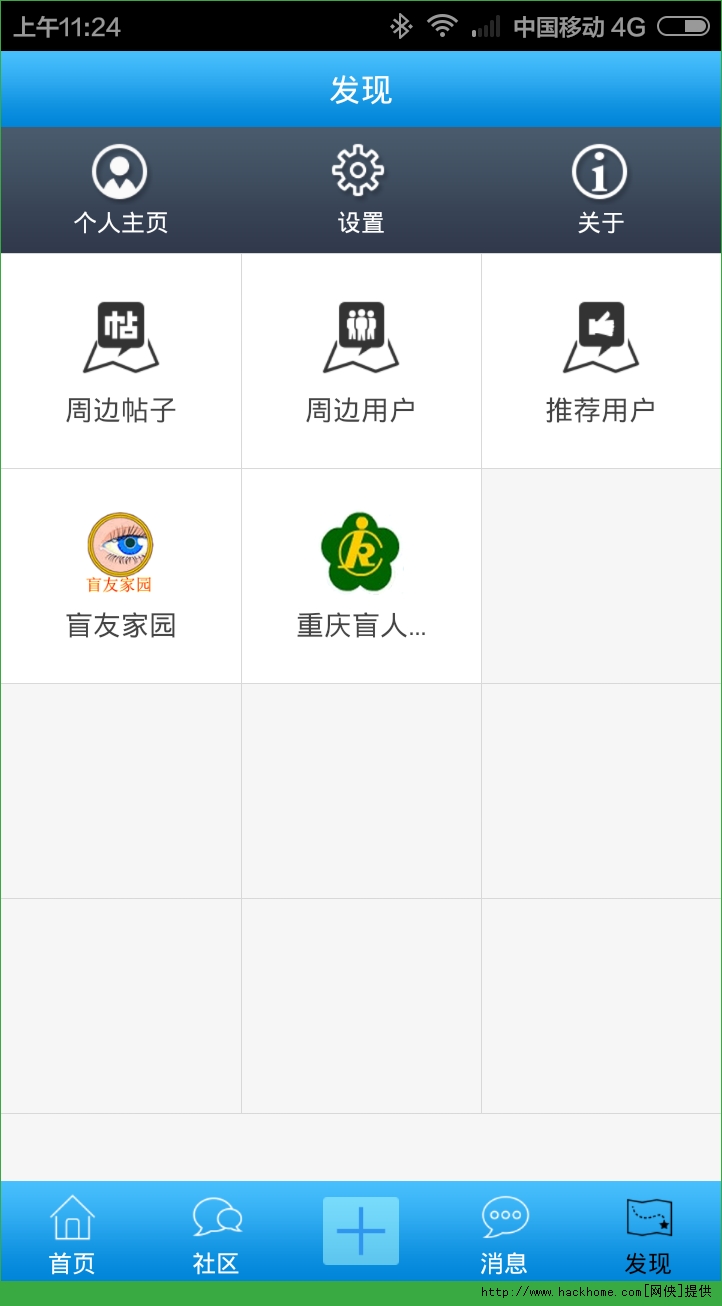
Task: Open 个人主页 personal profile
Action: (120, 190)
